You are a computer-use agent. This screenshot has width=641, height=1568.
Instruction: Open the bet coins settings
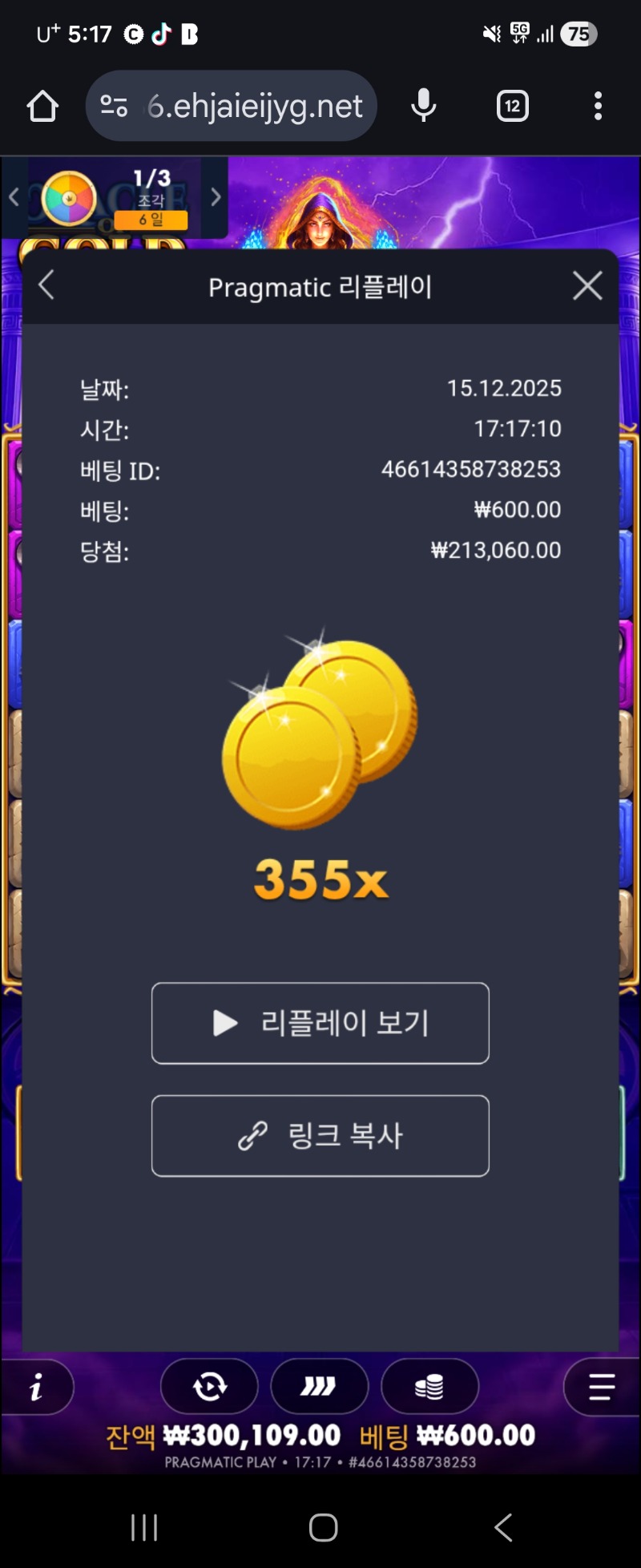(429, 1386)
